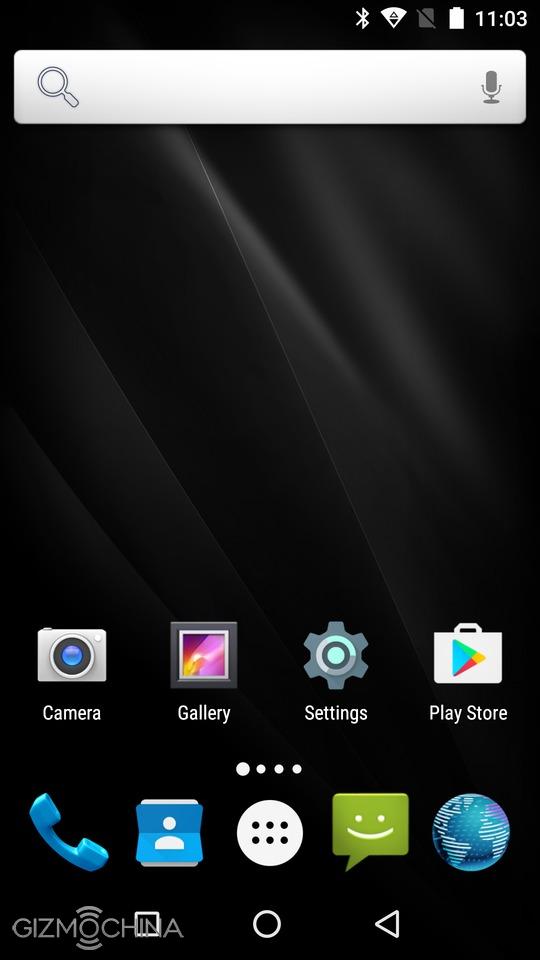This screenshot has width=540, height=960.
Task: Start voice search with the microphone icon
Action: [491, 87]
